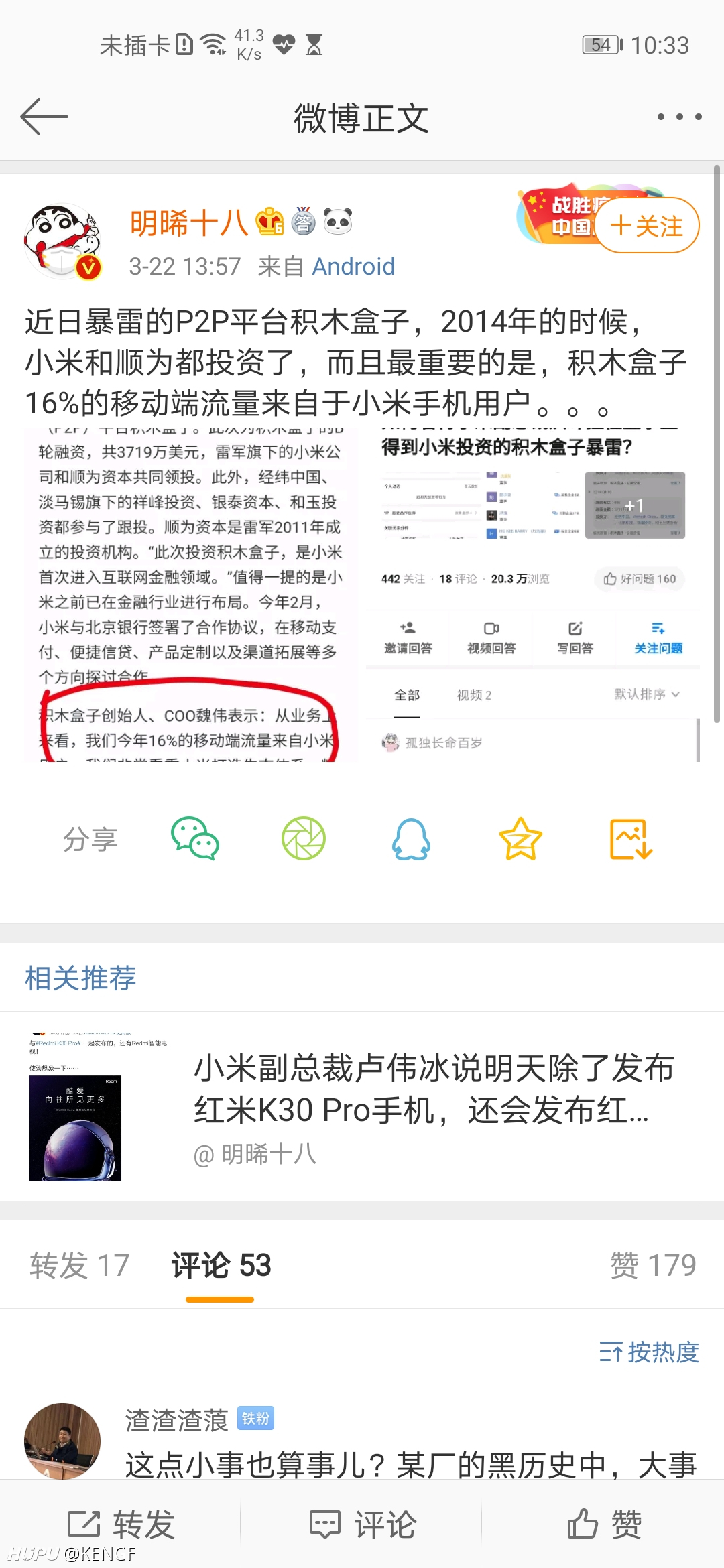Open commenter 渣渣渣蒗's profile
The width and height of the screenshot is (724, 1568).
62,1441
